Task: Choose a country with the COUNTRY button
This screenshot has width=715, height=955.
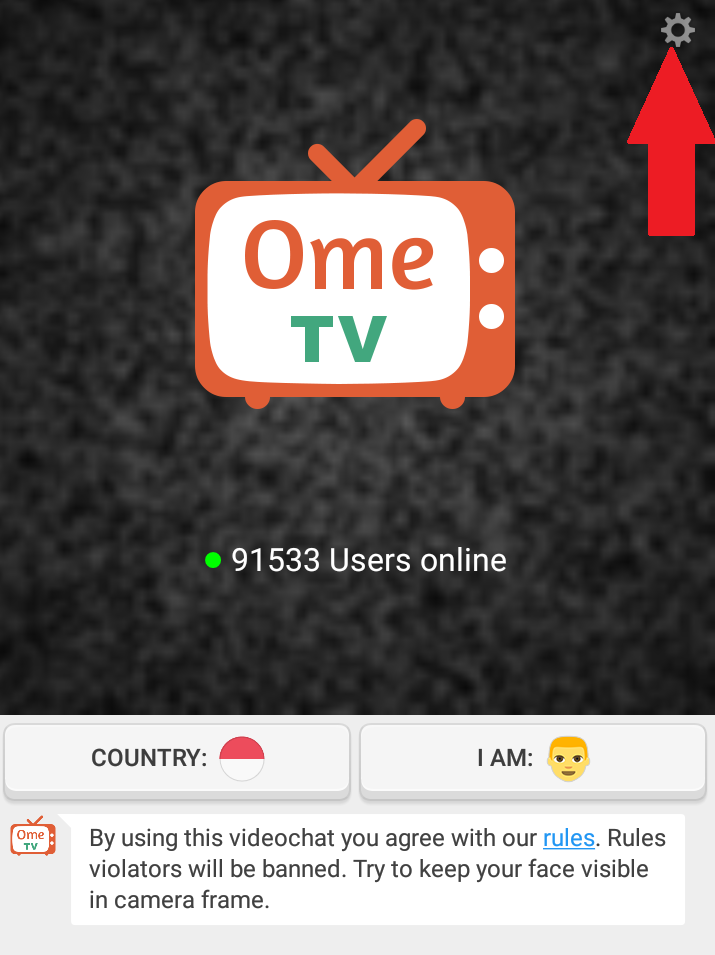Action: tap(177, 759)
